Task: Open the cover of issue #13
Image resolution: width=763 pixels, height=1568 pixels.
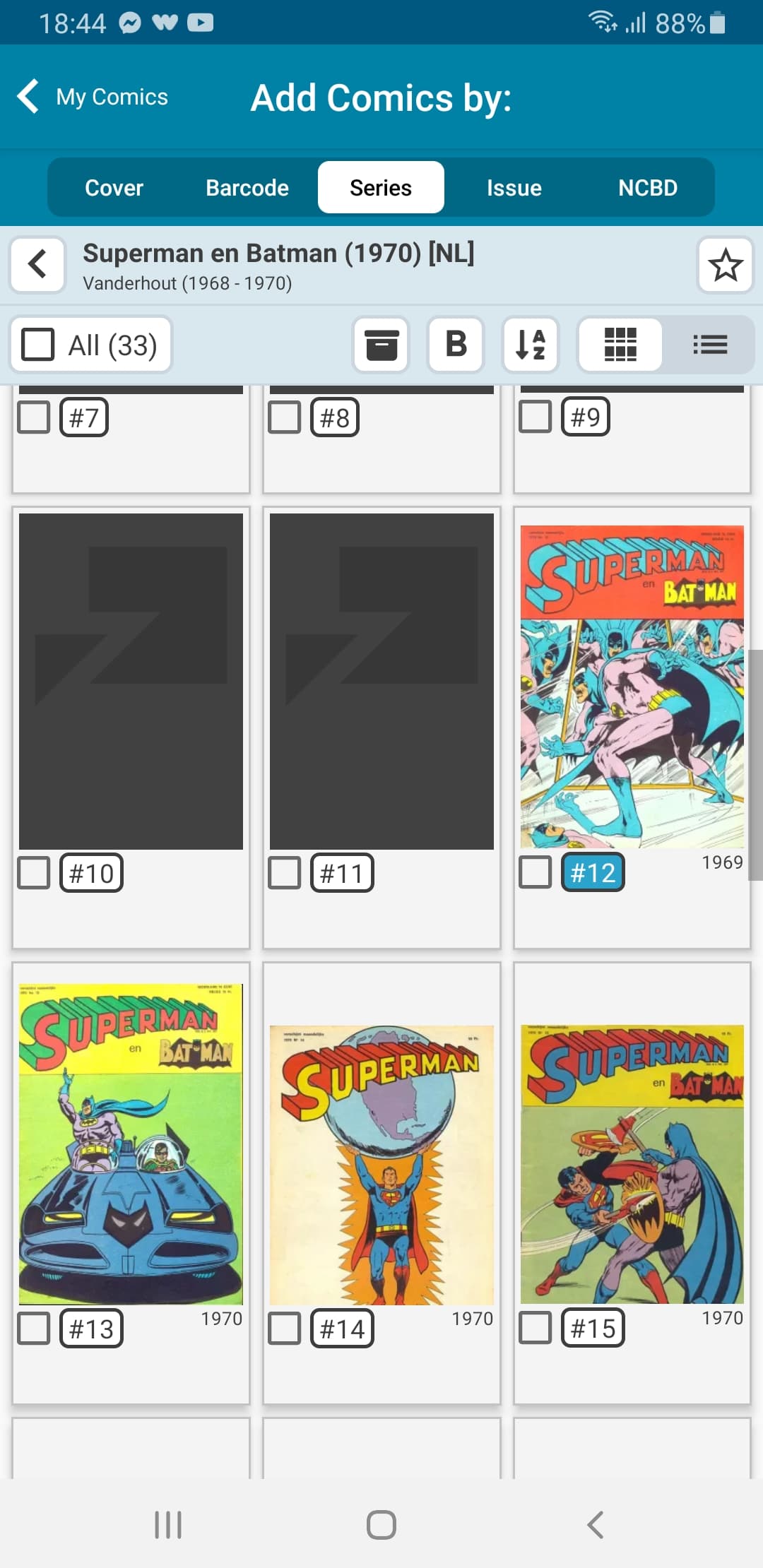Action: 131,1144
